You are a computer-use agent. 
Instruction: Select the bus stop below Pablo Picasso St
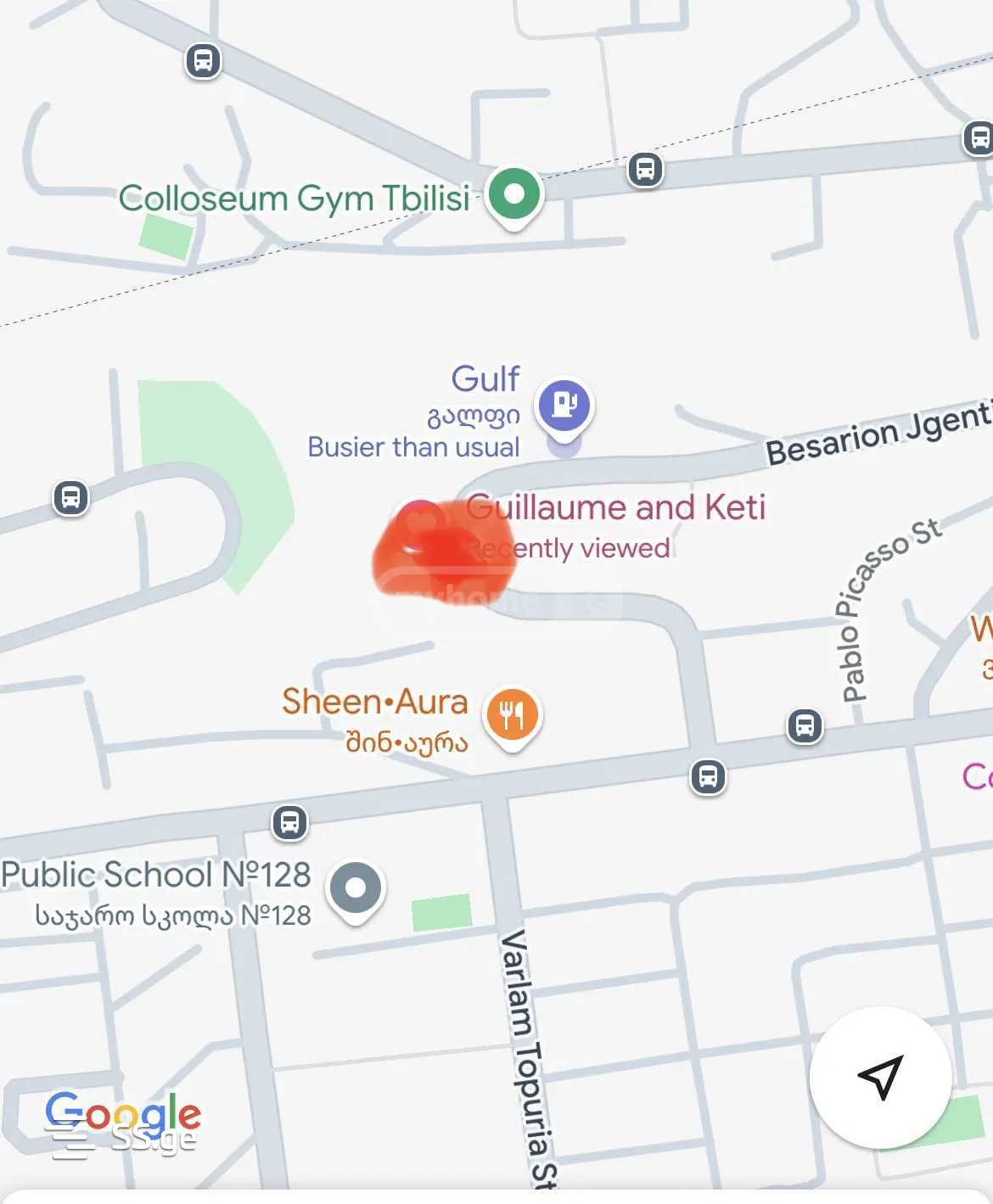805,726
